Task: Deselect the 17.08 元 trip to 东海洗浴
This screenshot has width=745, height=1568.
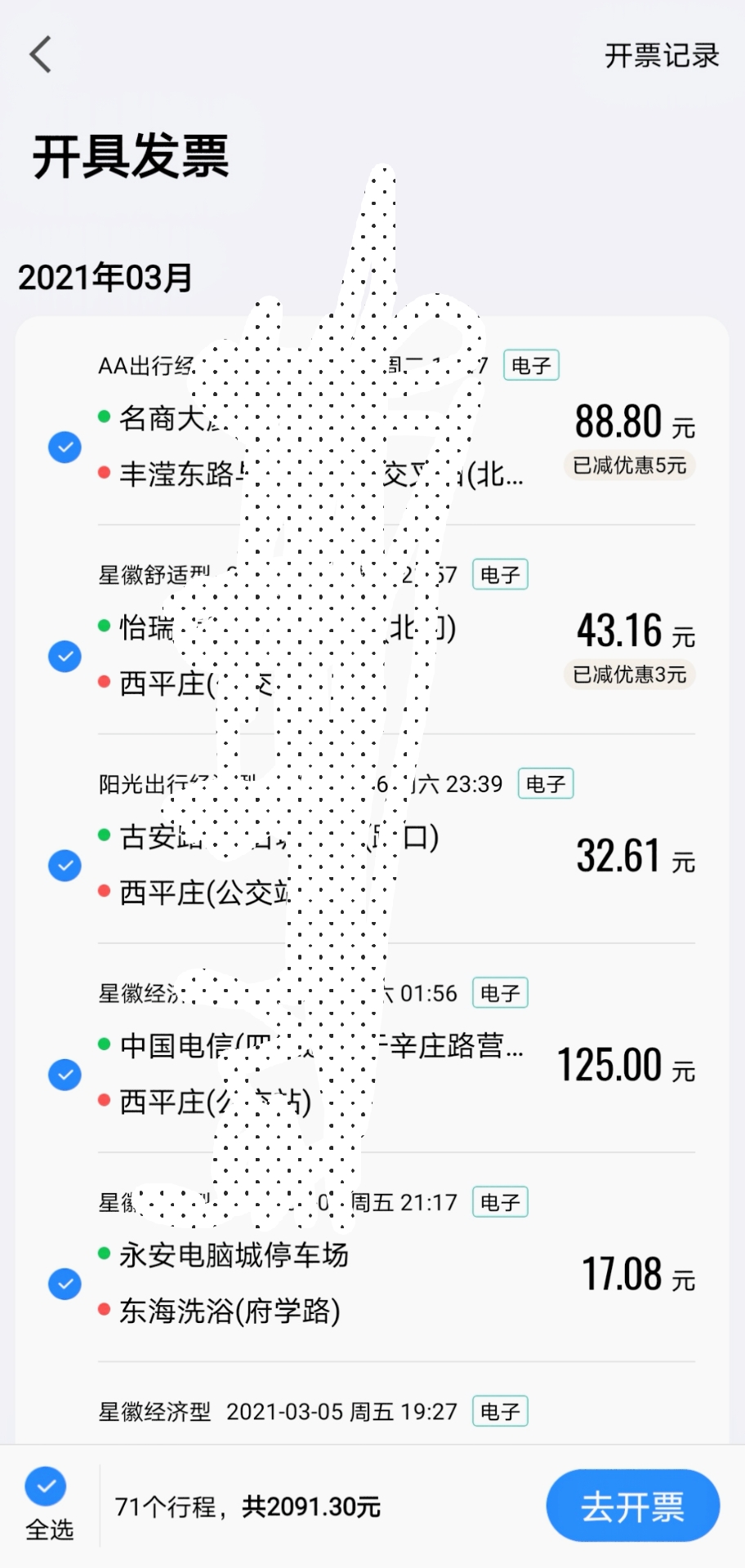Action: [65, 1284]
